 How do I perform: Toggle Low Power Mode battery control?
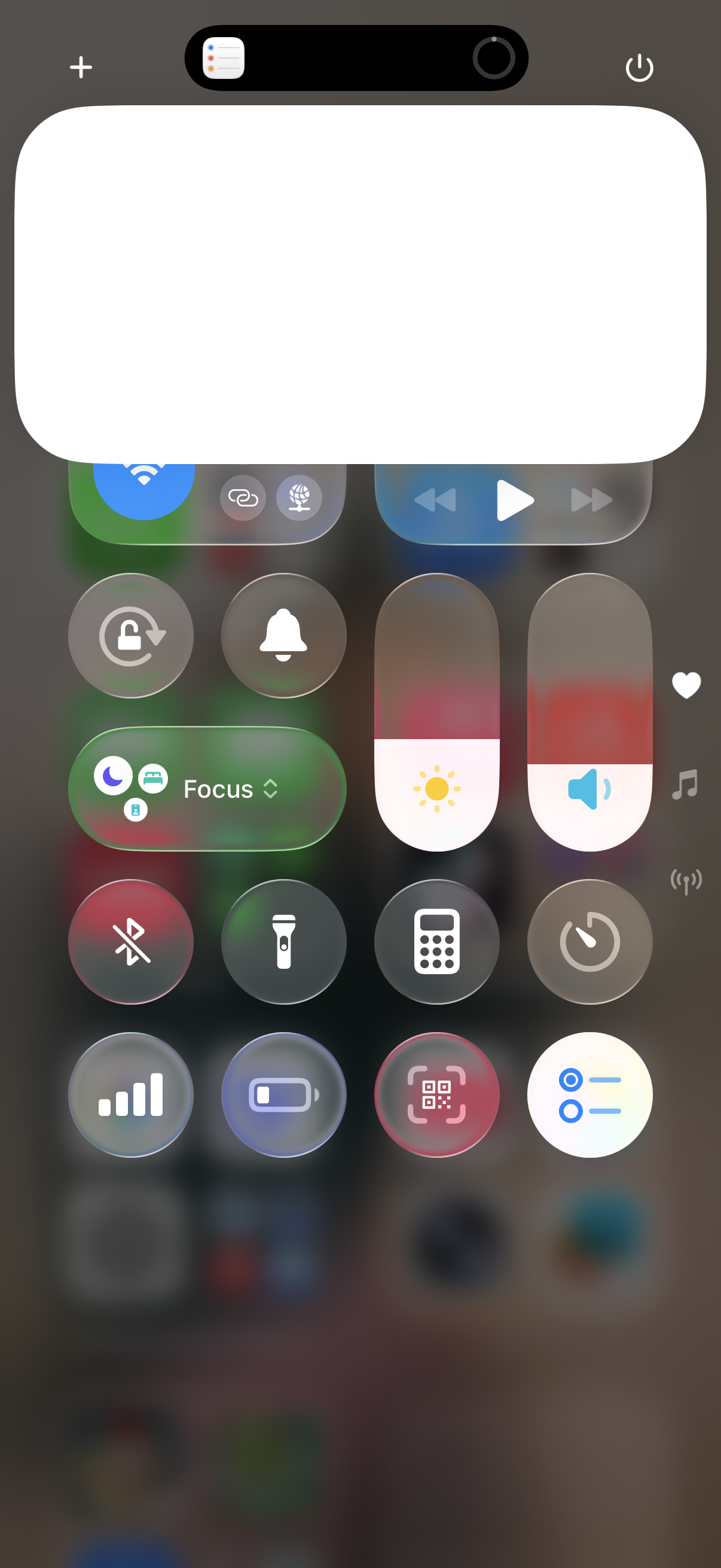tap(283, 1094)
